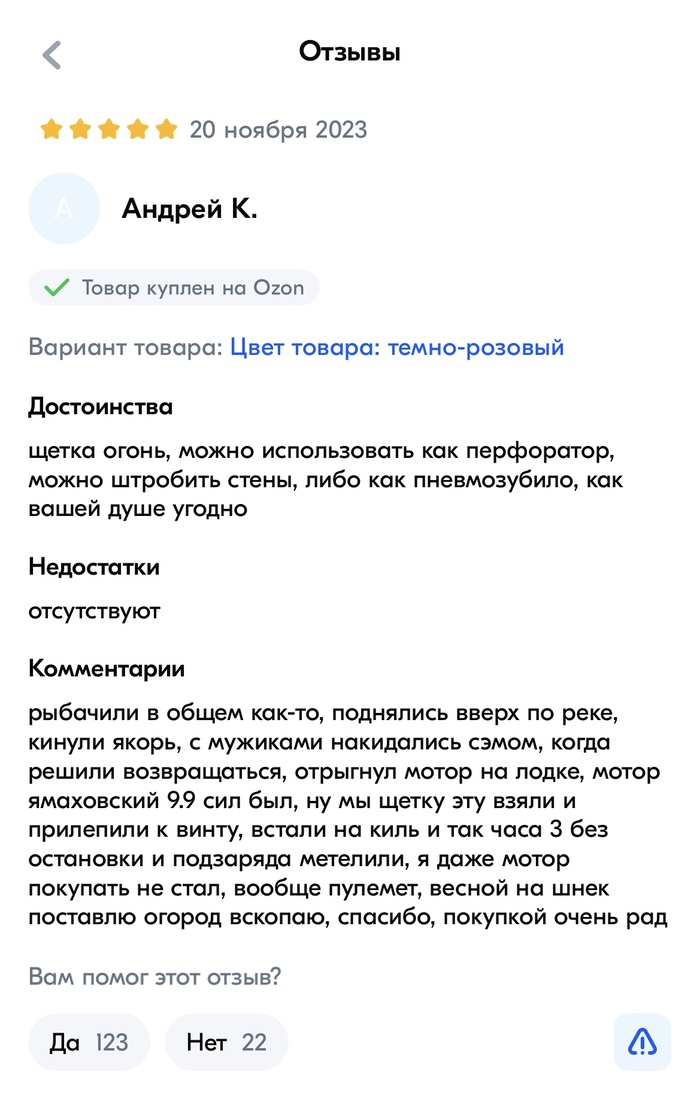Mark review as helpful with Да
The width and height of the screenshot is (700, 1102).
tap(89, 1042)
